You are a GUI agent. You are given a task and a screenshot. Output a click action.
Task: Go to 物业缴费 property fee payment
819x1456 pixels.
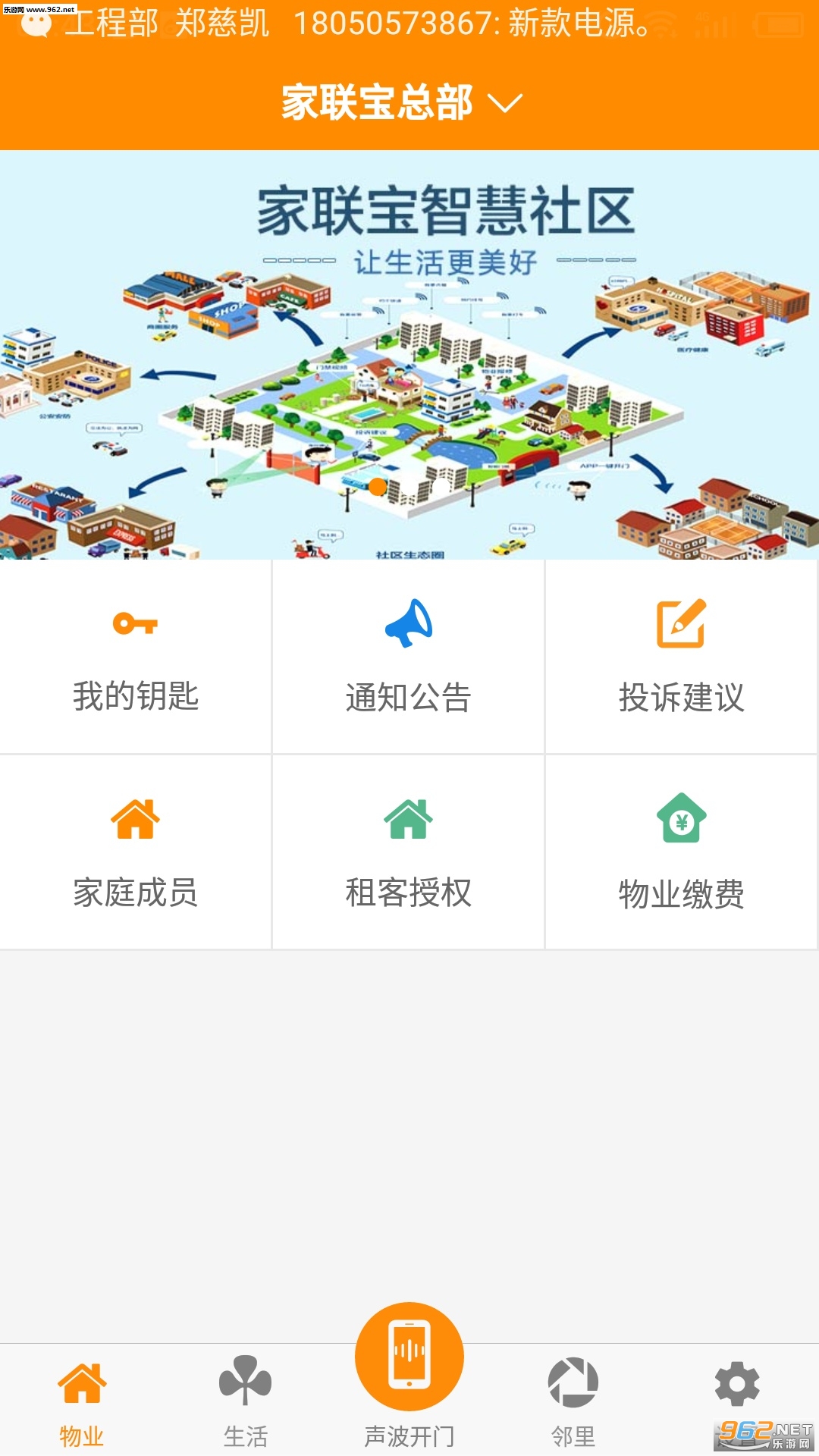[x=681, y=852]
